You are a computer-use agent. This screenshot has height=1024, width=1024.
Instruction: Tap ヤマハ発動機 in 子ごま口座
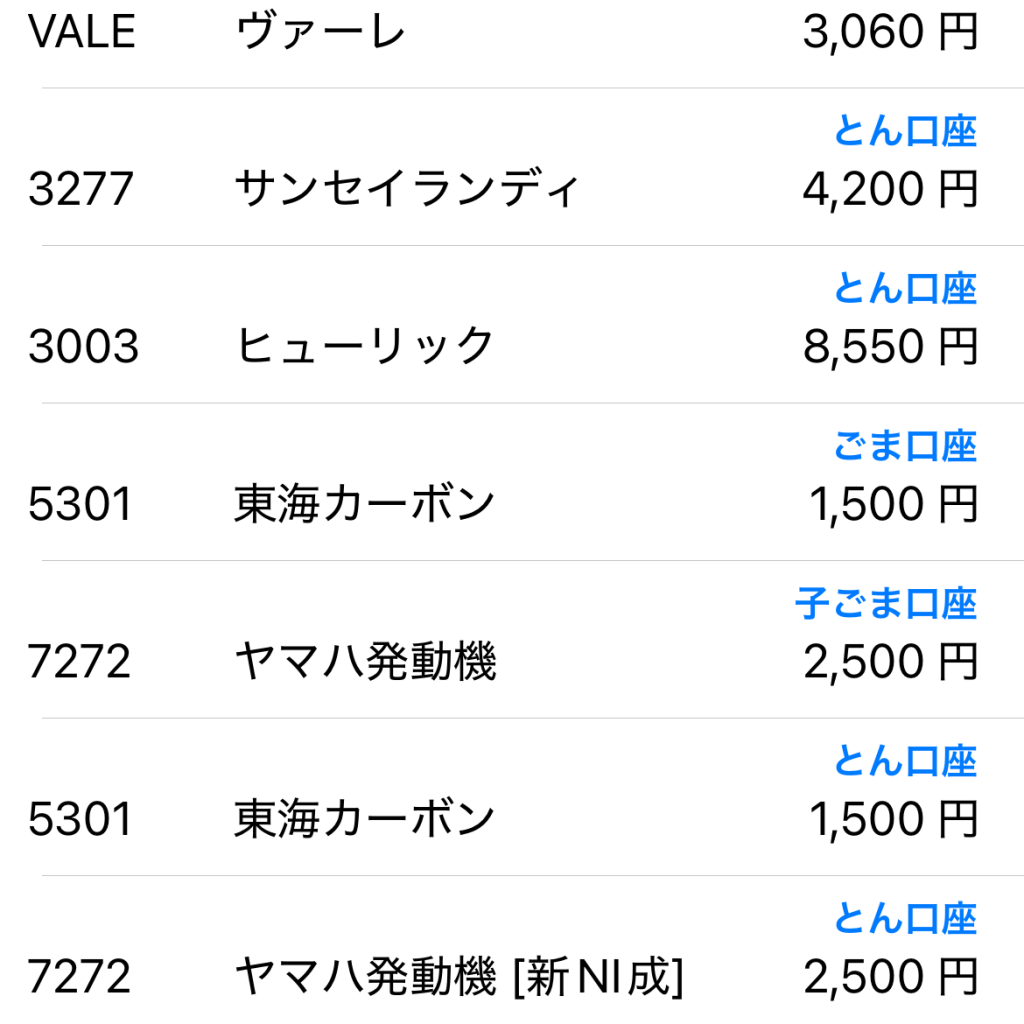point(512,640)
